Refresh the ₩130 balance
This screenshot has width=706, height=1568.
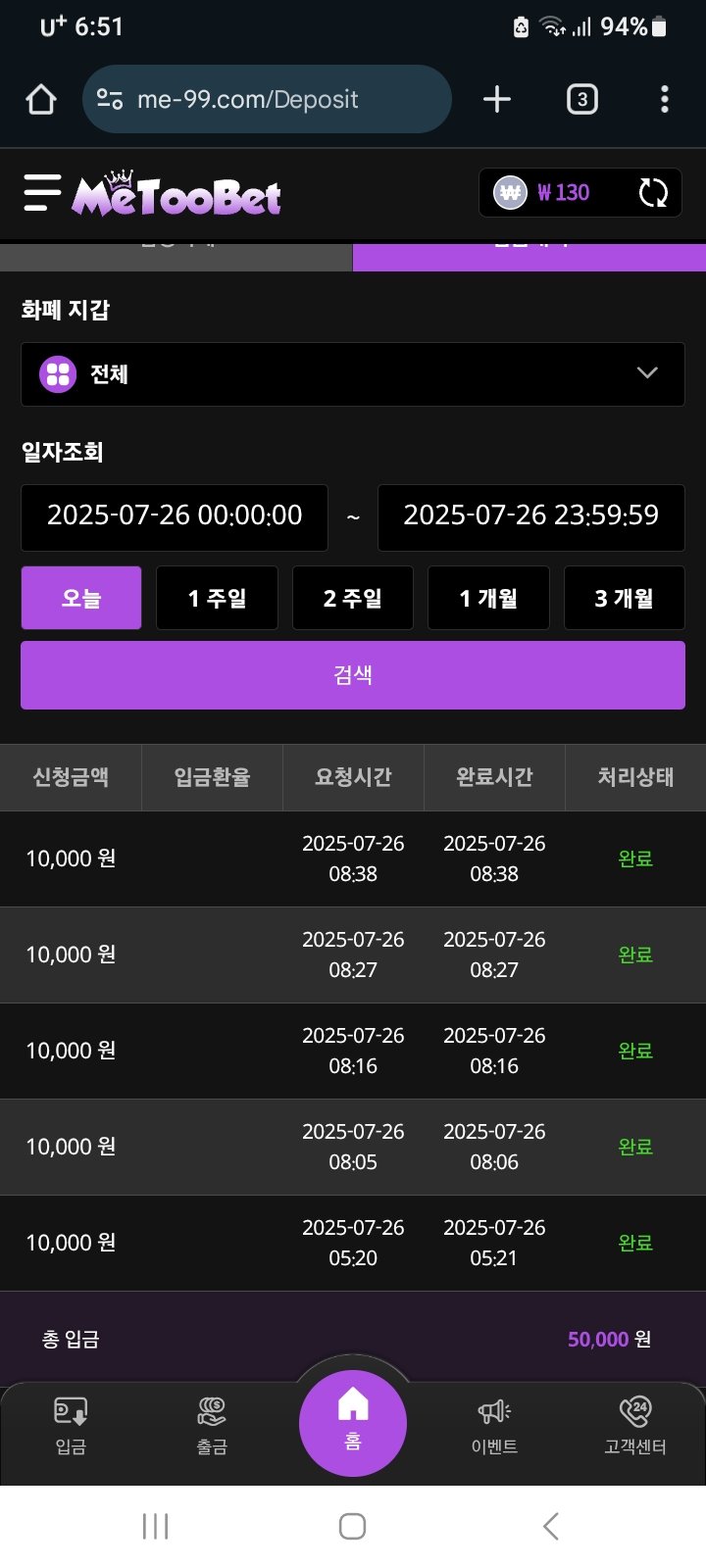653,193
